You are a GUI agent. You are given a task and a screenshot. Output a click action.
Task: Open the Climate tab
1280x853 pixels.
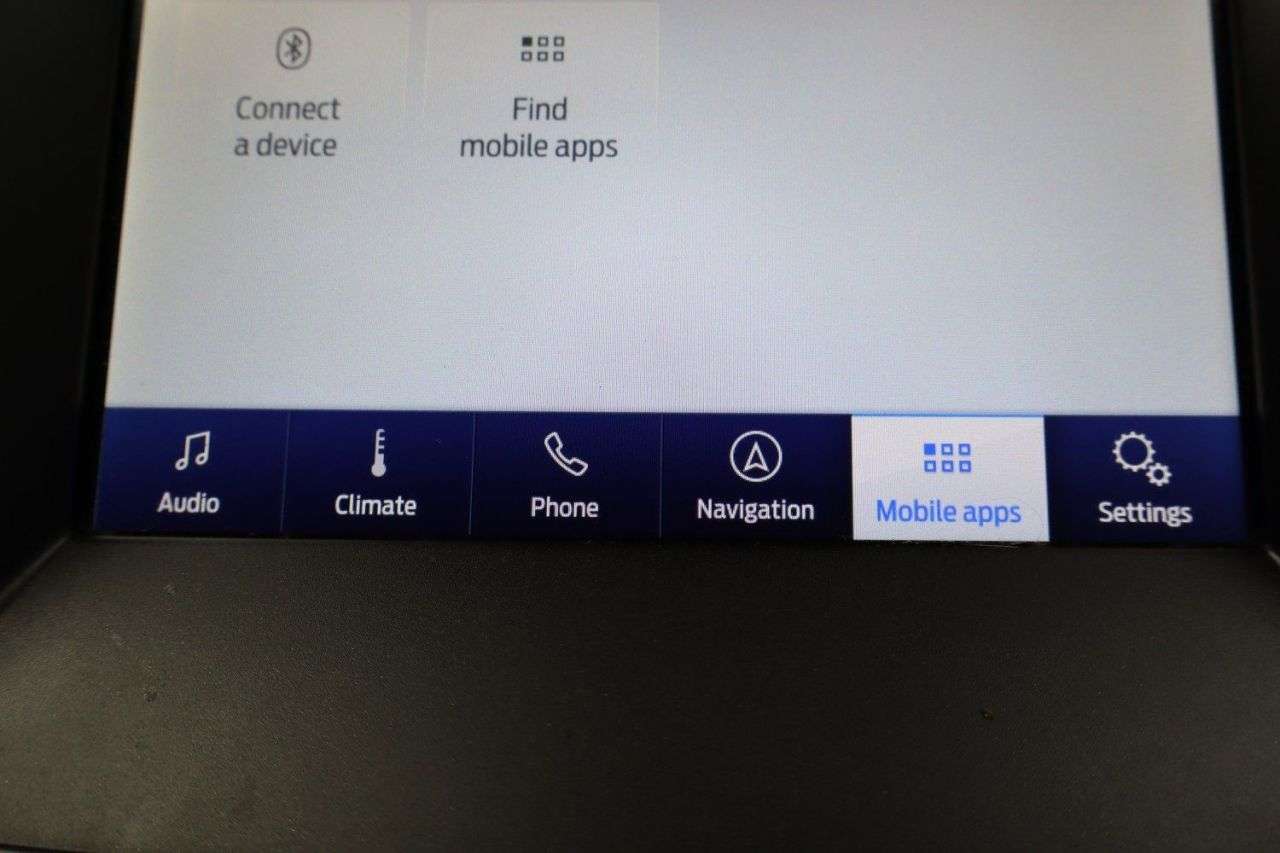(x=376, y=474)
